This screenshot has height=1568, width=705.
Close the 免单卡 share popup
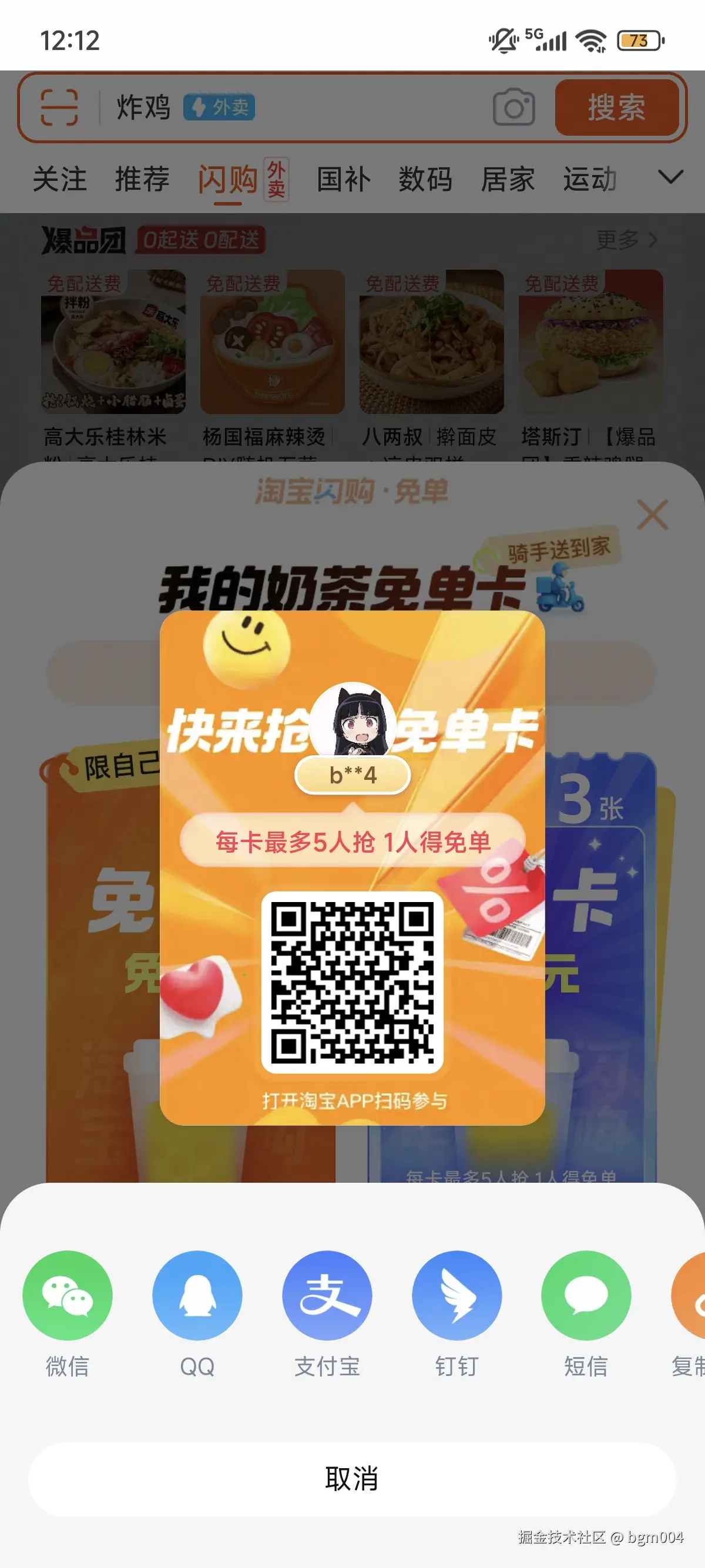tap(653, 516)
